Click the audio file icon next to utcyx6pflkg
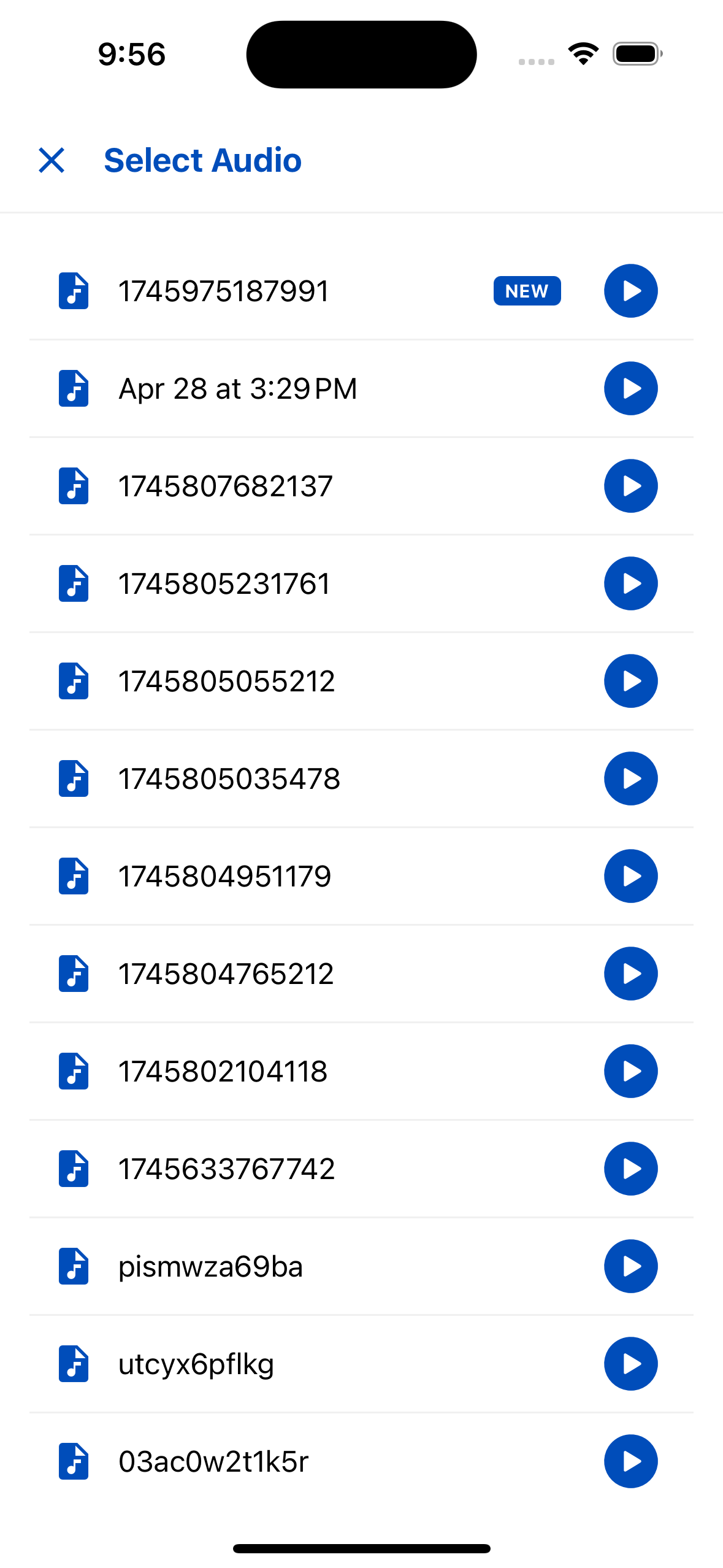The image size is (723, 1568). 73,1364
